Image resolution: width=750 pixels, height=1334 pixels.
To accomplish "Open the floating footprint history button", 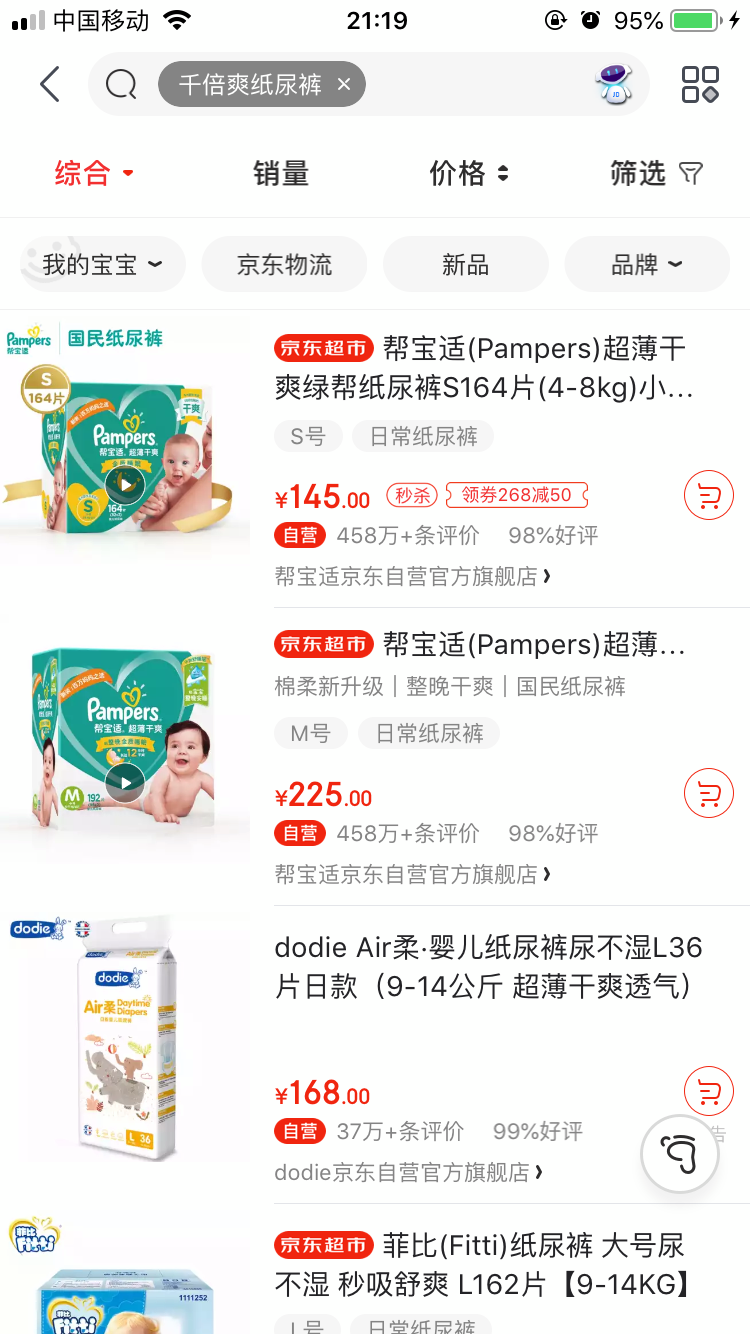I will point(680,1155).
